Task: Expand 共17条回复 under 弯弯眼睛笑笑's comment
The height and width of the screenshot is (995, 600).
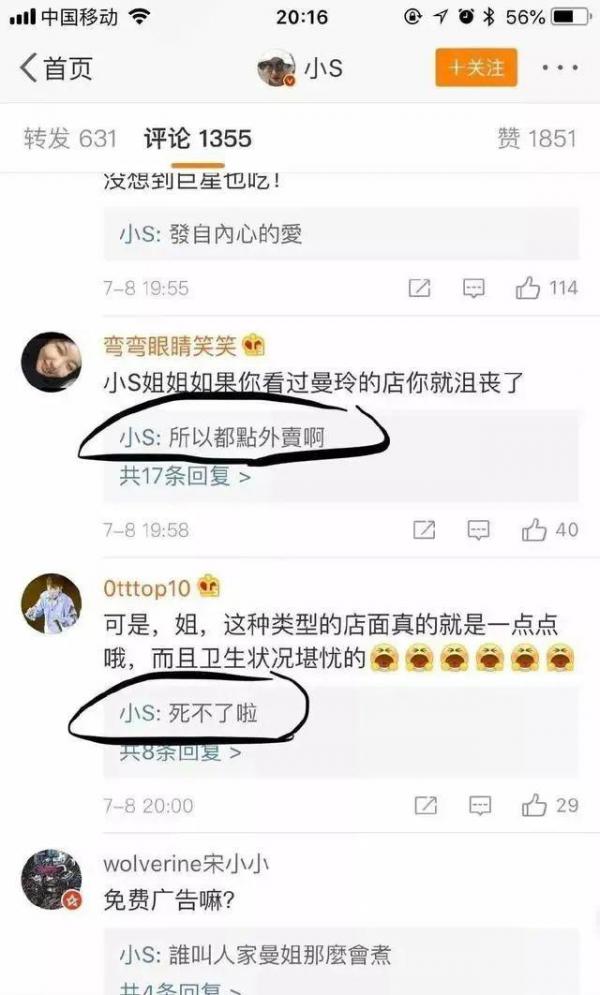Action: (185, 475)
